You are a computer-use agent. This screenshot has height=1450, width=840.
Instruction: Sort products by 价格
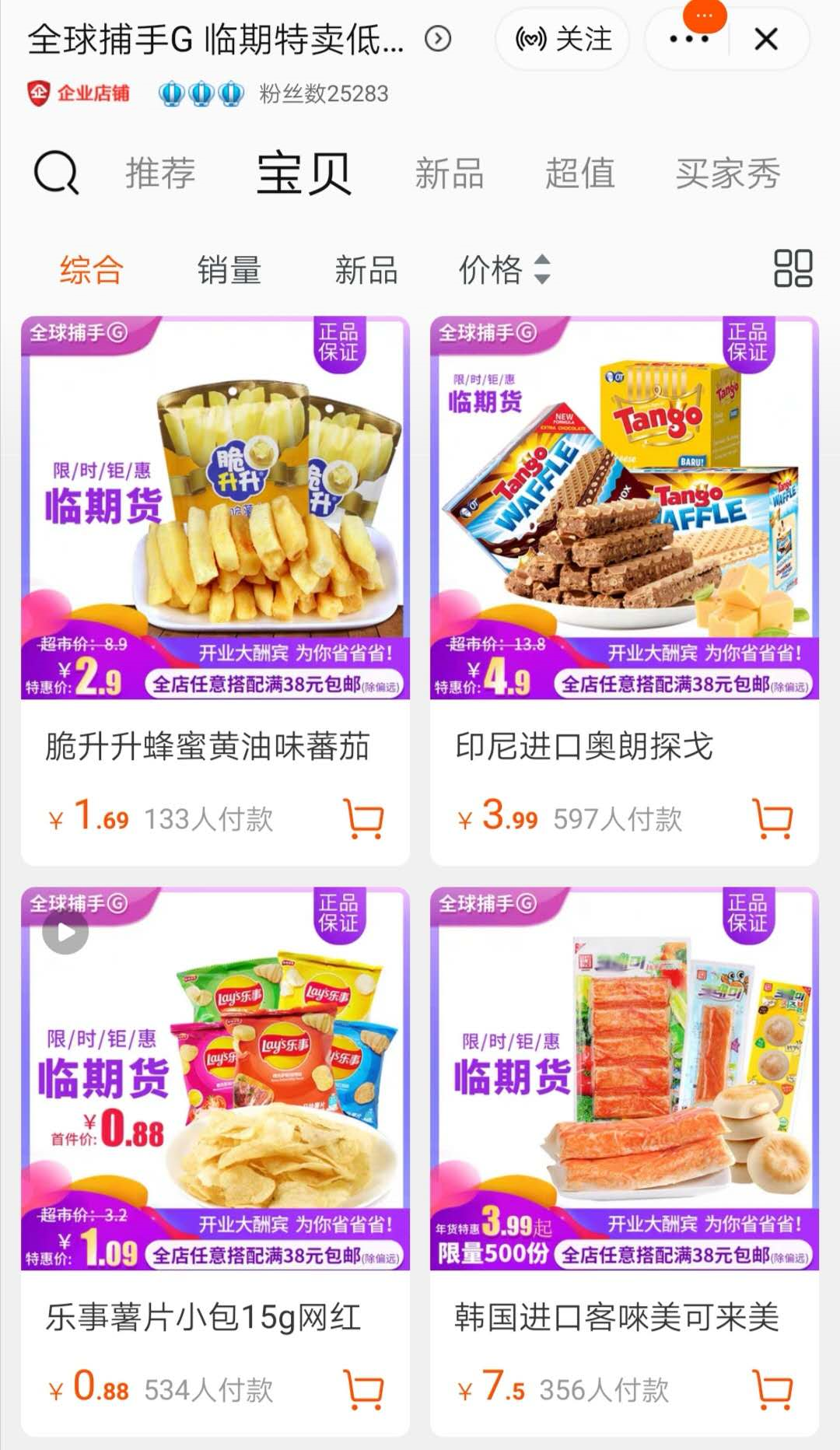tap(504, 270)
